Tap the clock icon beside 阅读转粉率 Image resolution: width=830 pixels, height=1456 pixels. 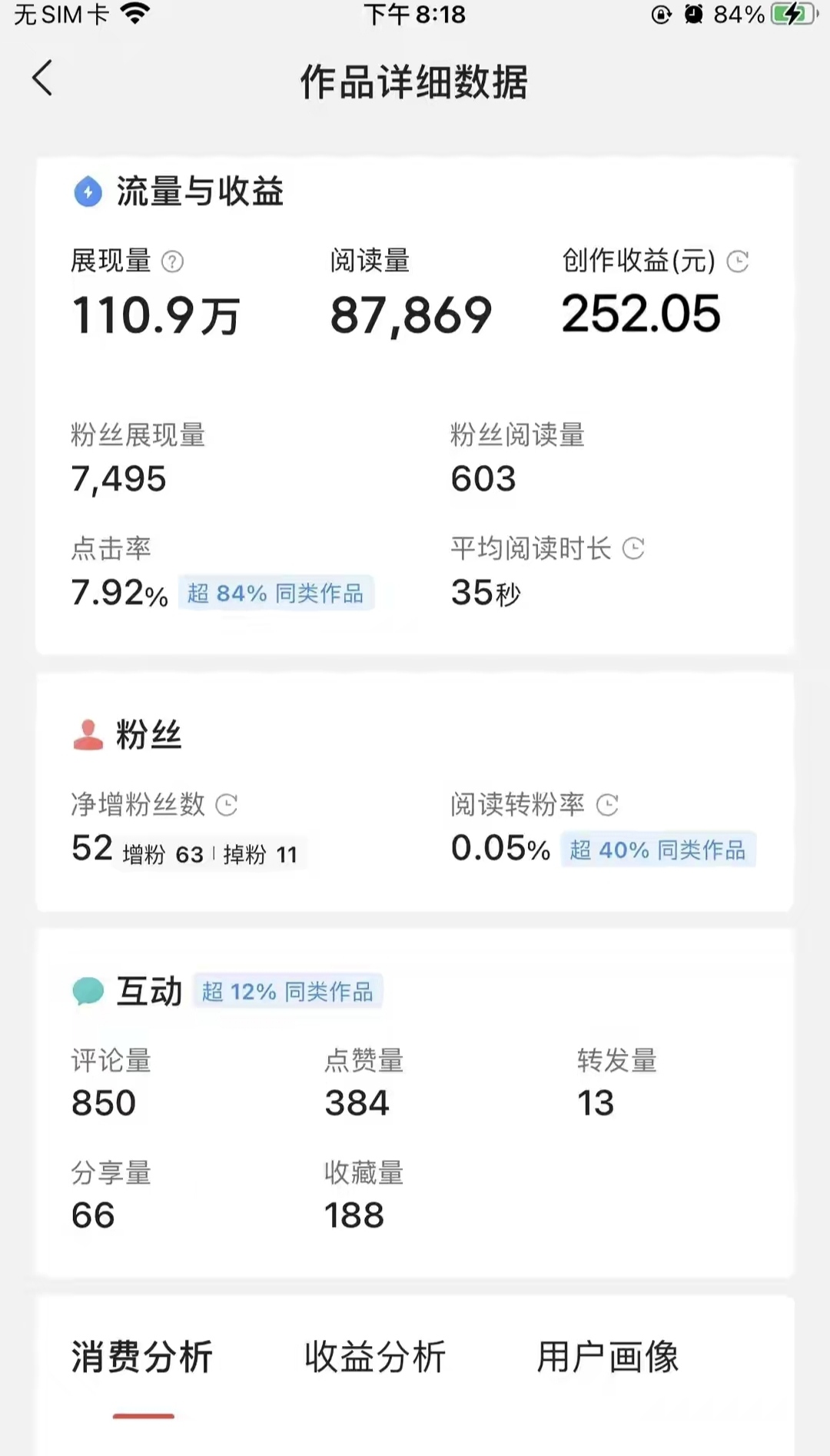[x=608, y=805]
